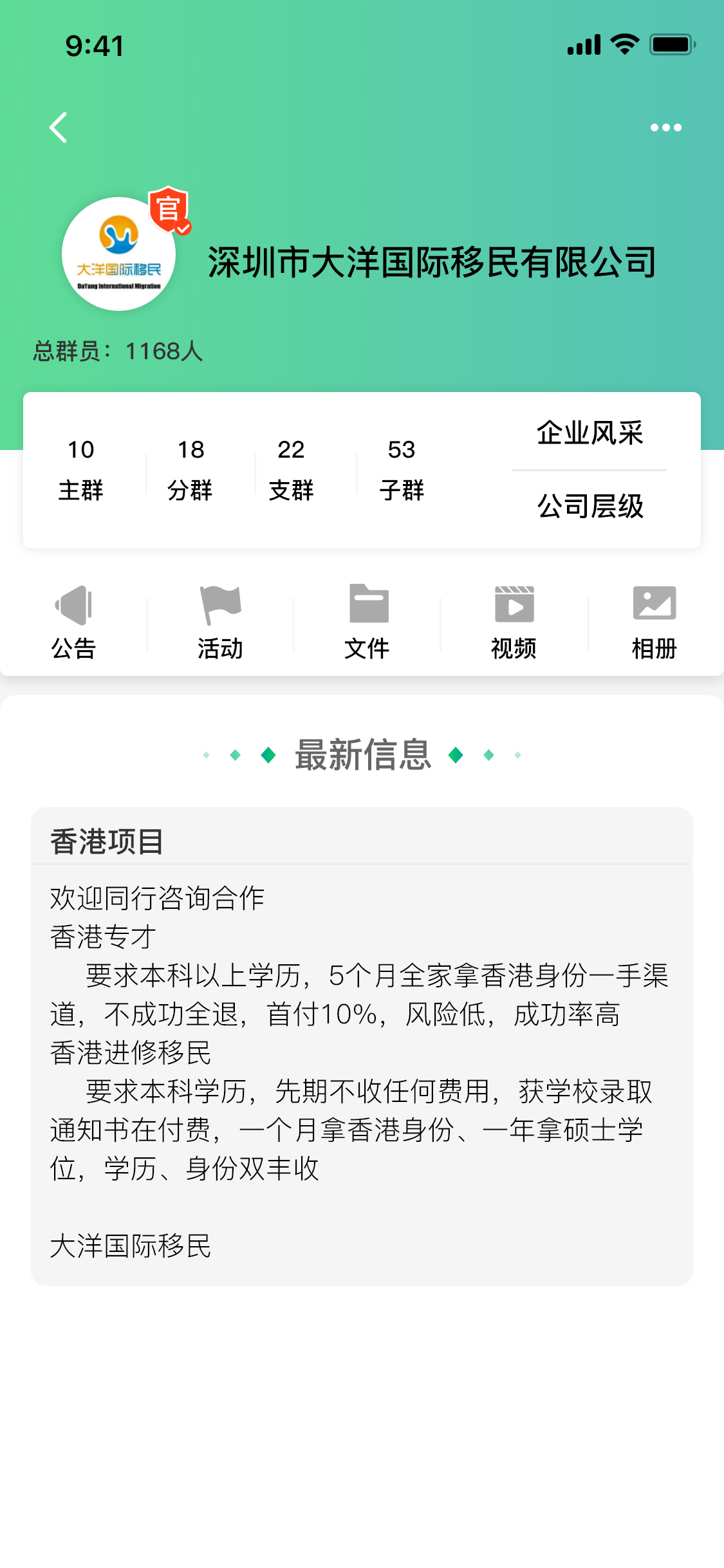Open 公司层级 company hierarchy

pos(589,507)
